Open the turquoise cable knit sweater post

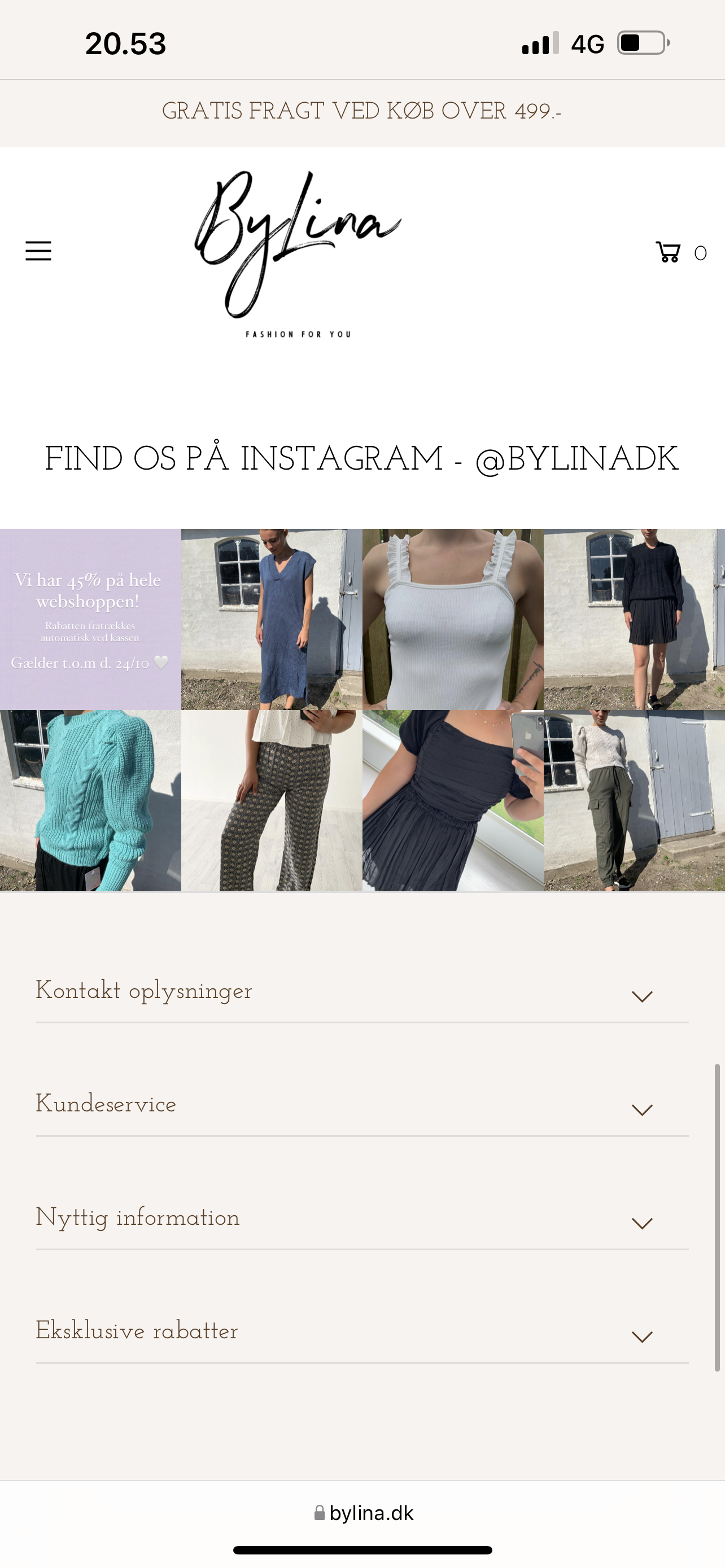point(90,800)
